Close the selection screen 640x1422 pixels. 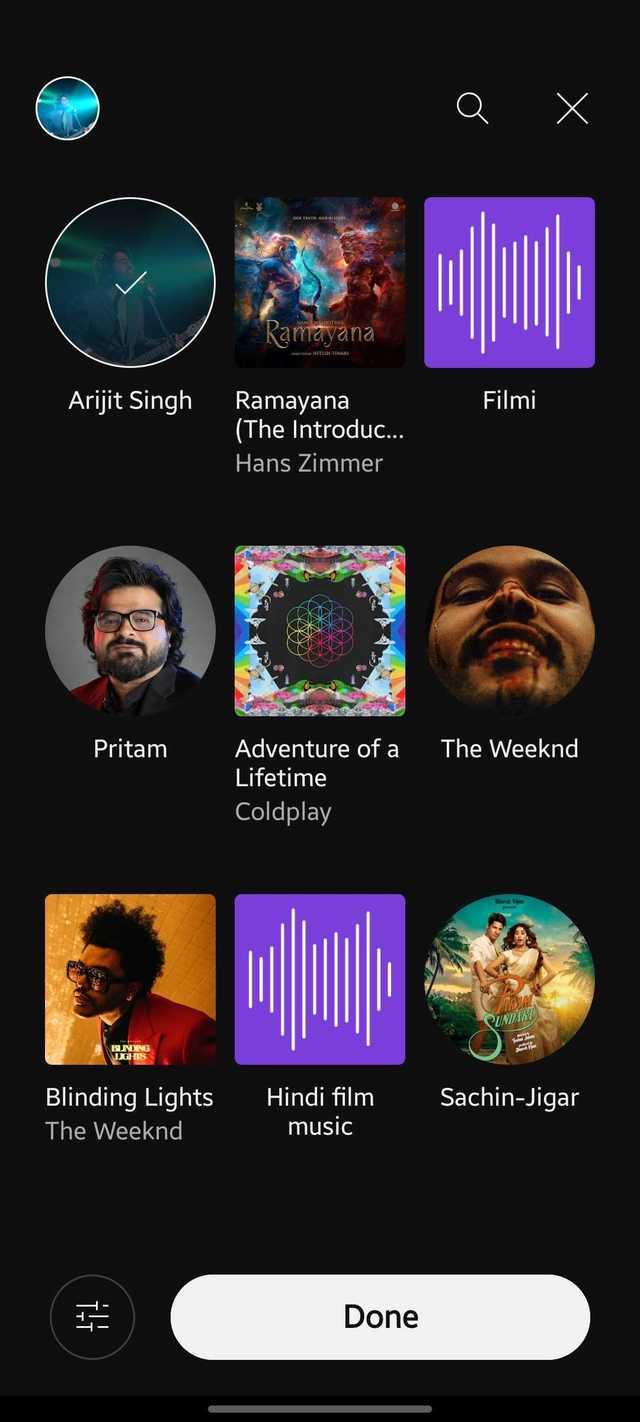pyautogui.click(x=572, y=108)
